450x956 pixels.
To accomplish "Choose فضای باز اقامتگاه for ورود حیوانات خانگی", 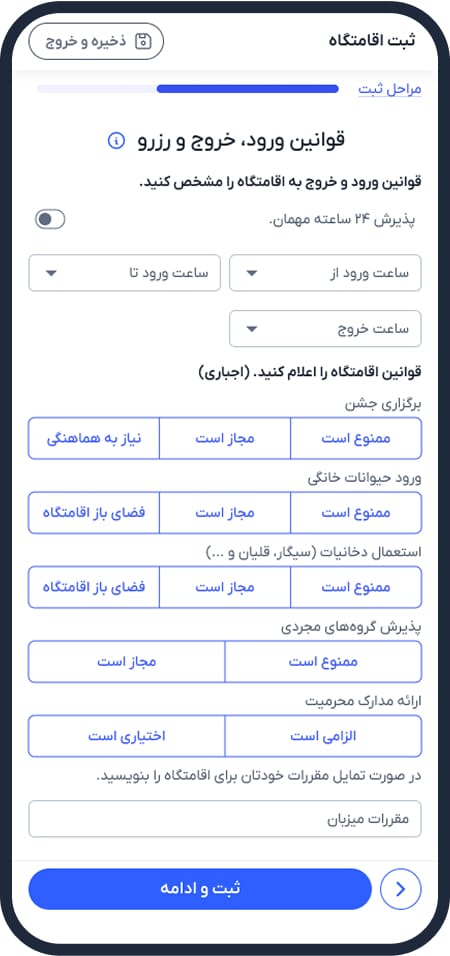I will point(94,513).
